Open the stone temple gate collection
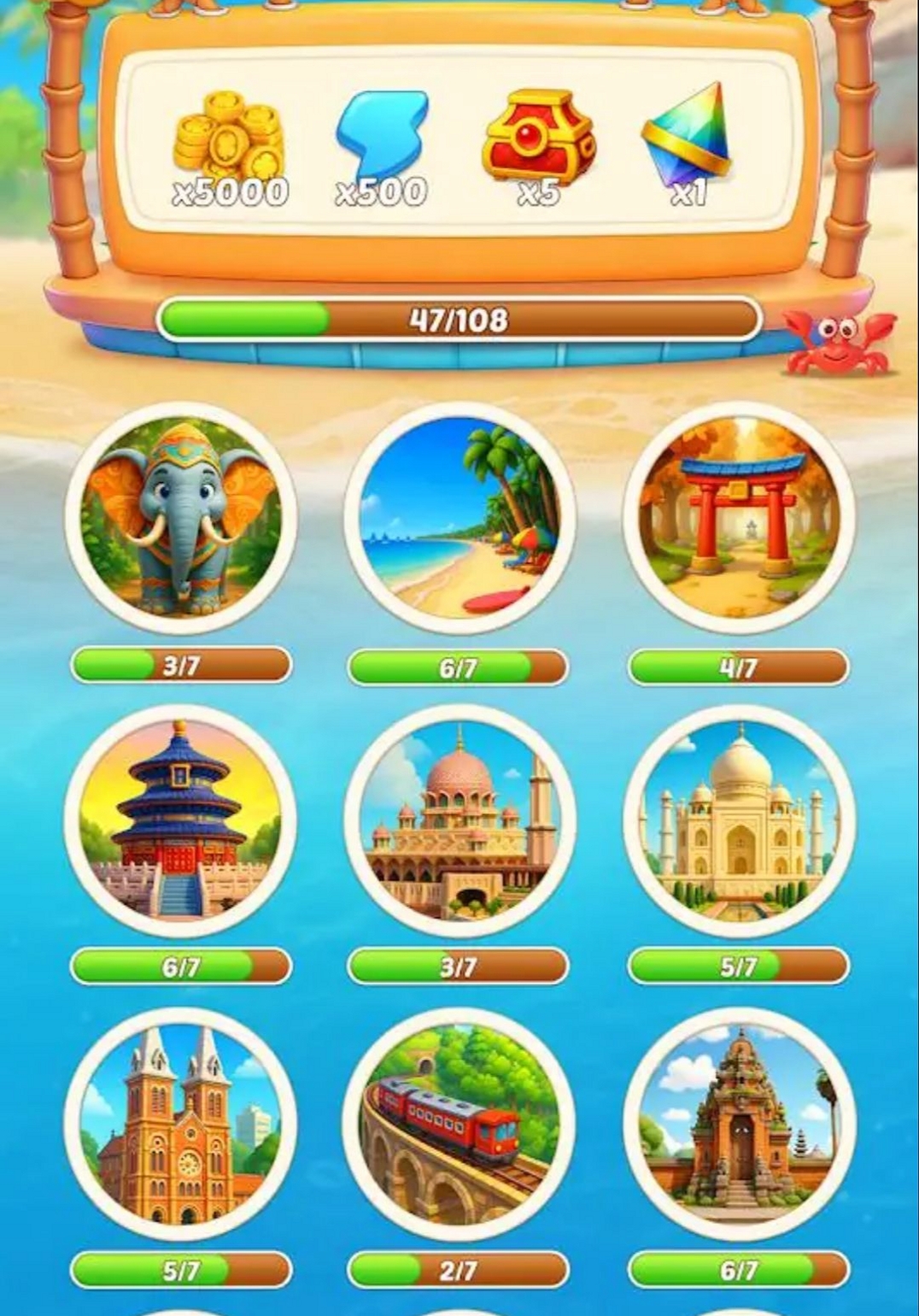This screenshot has height=1316, width=919. (x=738, y=1123)
